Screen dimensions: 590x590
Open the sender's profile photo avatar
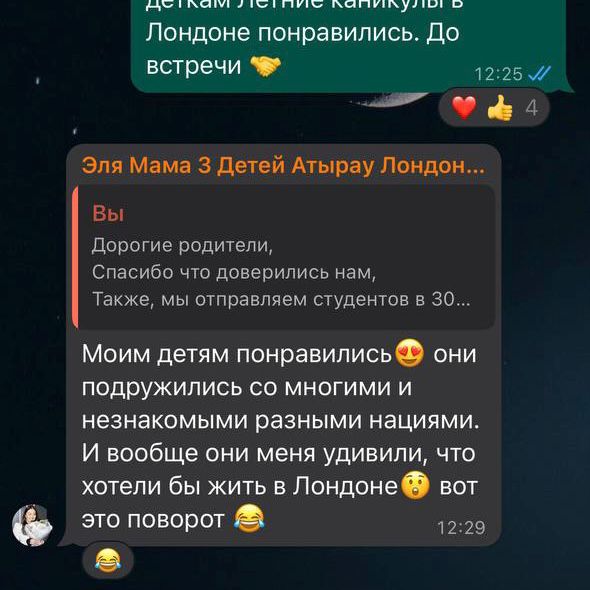click(x=32, y=525)
